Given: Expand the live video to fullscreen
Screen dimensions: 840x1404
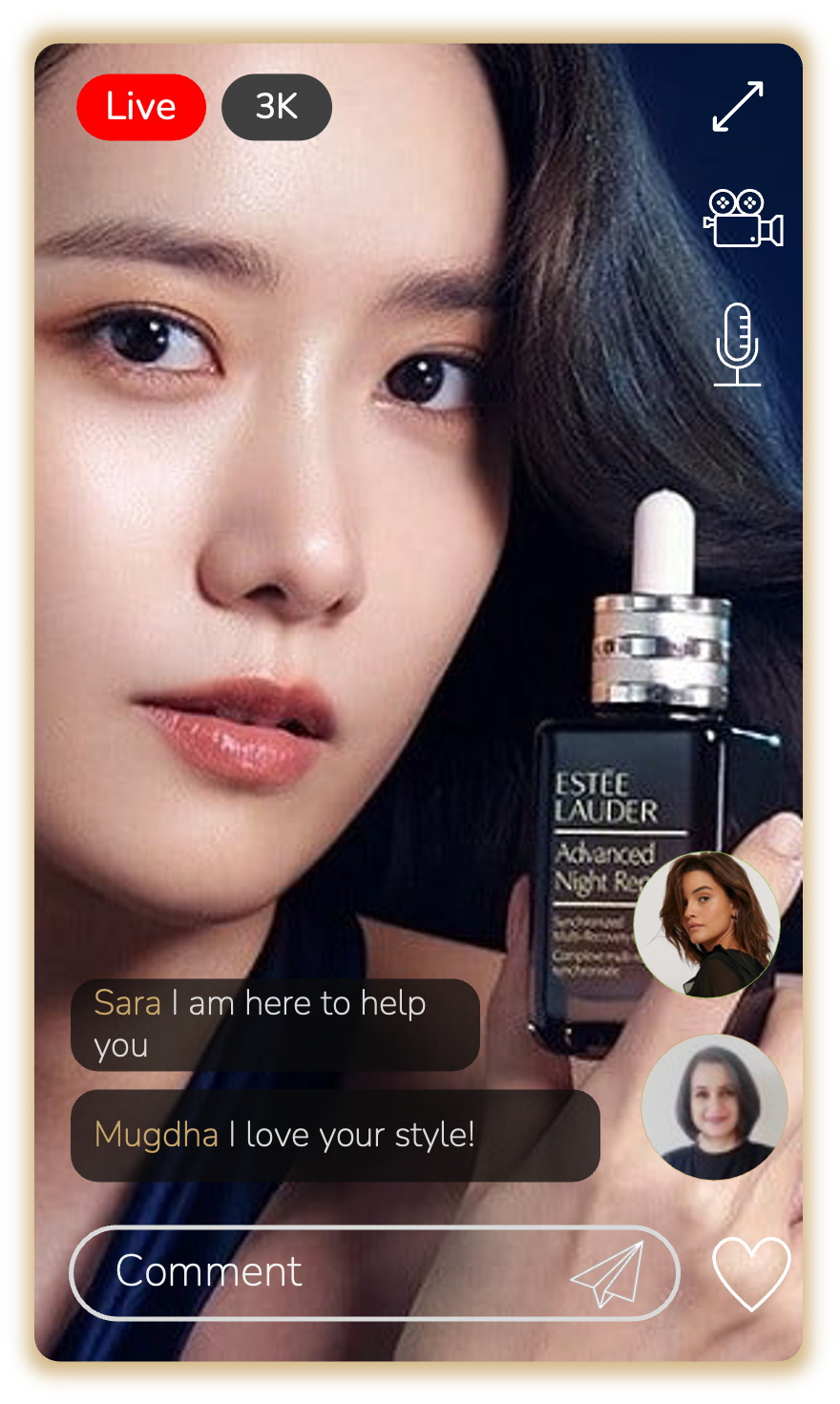Looking at the screenshot, I should pyautogui.click(x=737, y=106).
